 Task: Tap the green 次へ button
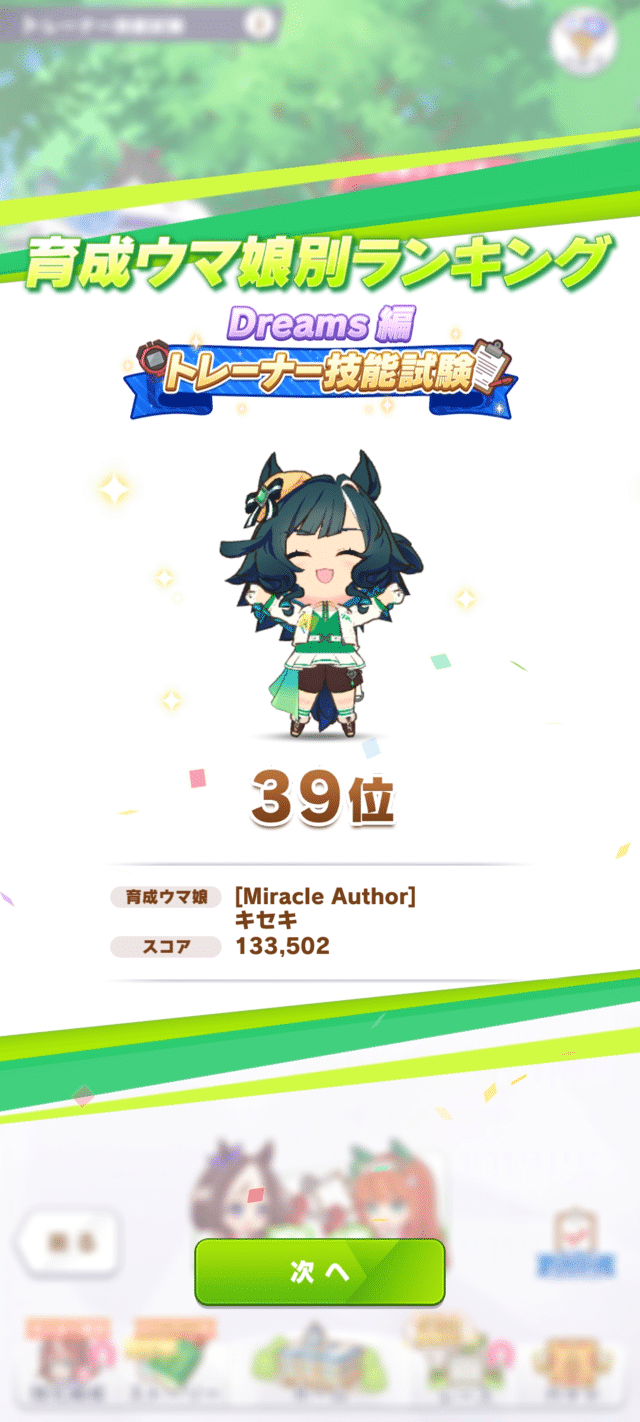[319, 1271]
